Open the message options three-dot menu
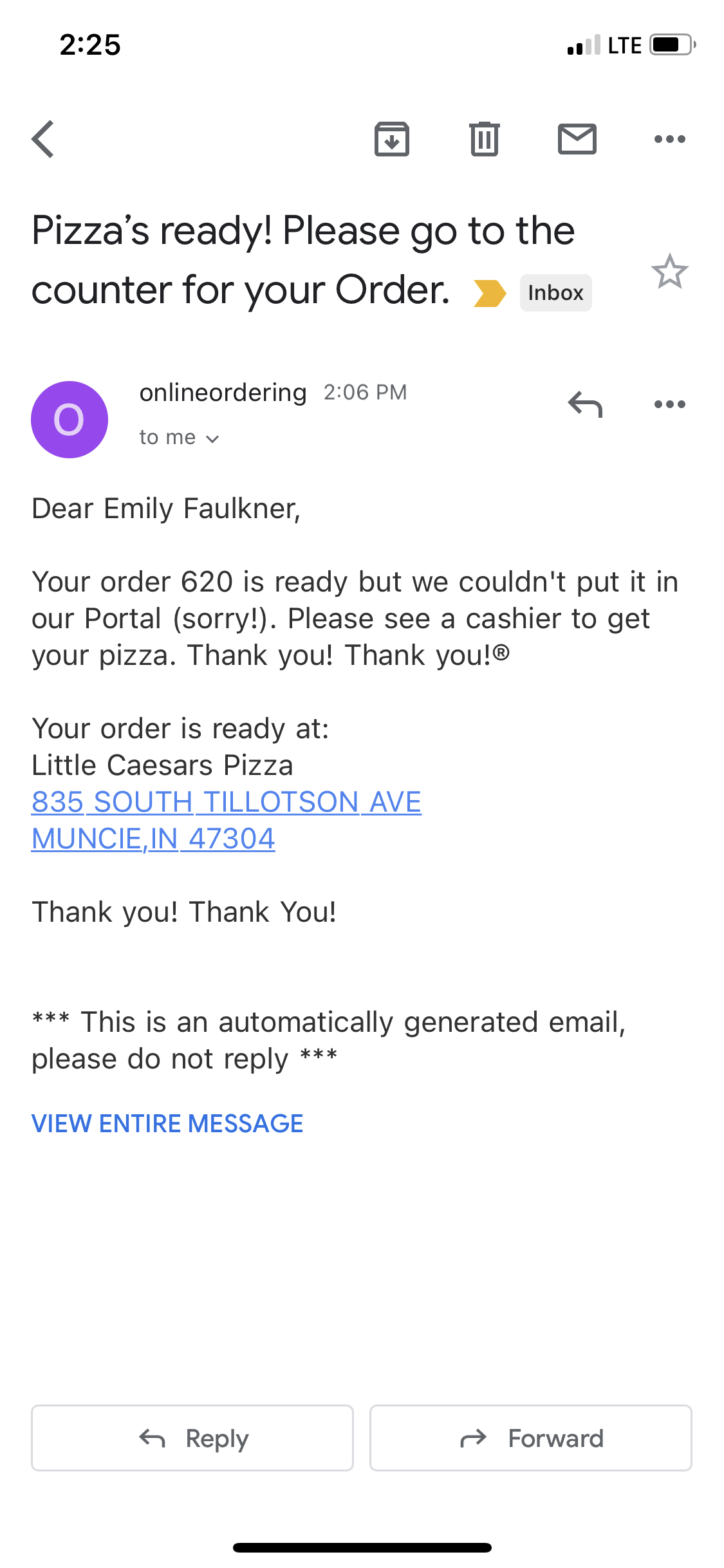This screenshot has height=1568, width=724. click(x=669, y=405)
